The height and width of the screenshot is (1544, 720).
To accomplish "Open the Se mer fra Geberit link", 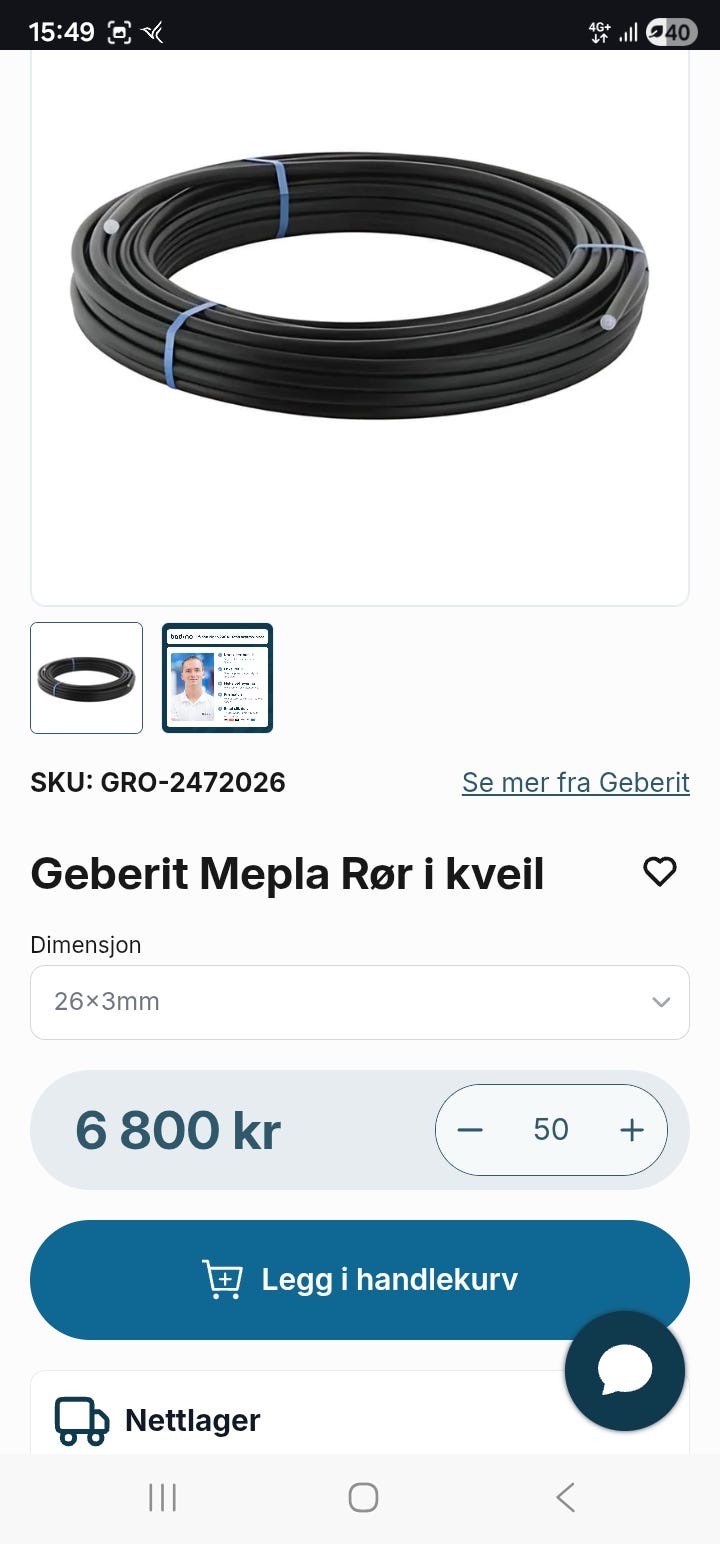I will (x=575, y=782).
